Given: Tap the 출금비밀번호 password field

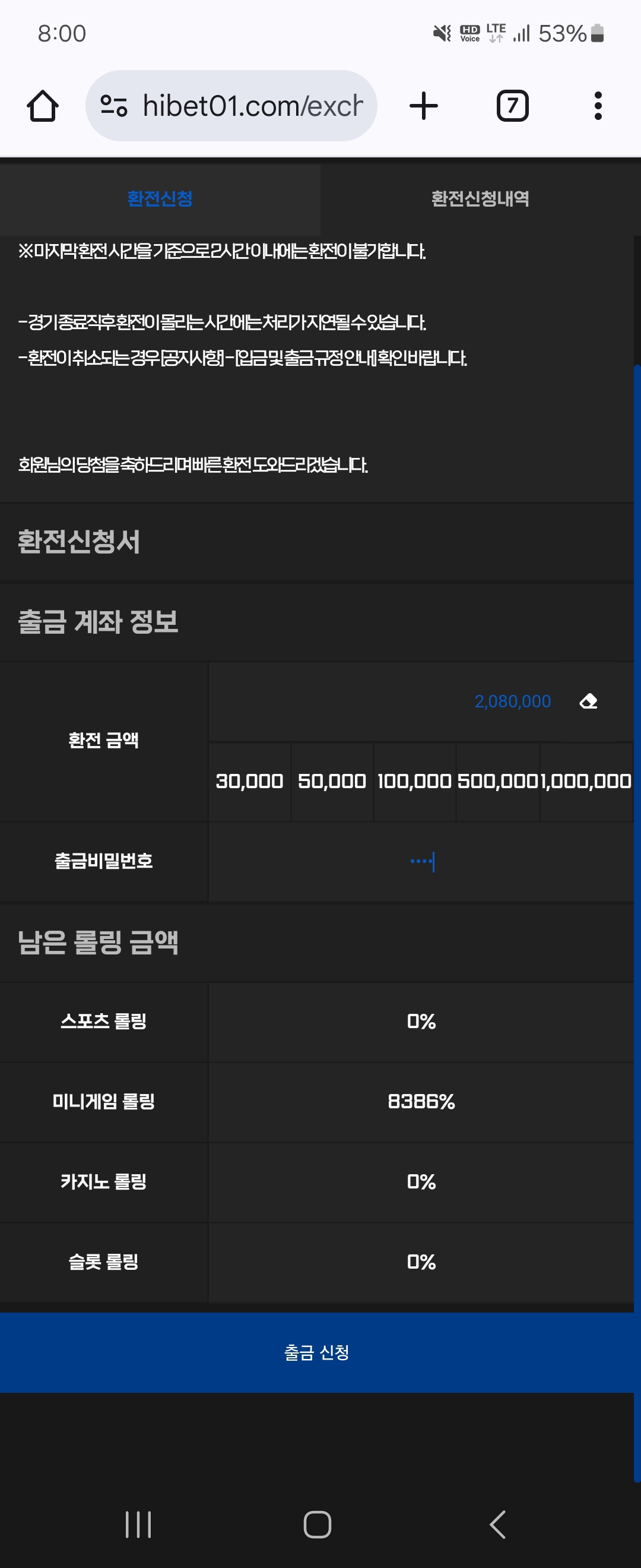Looking at the screenshot, I should [421, 862].
